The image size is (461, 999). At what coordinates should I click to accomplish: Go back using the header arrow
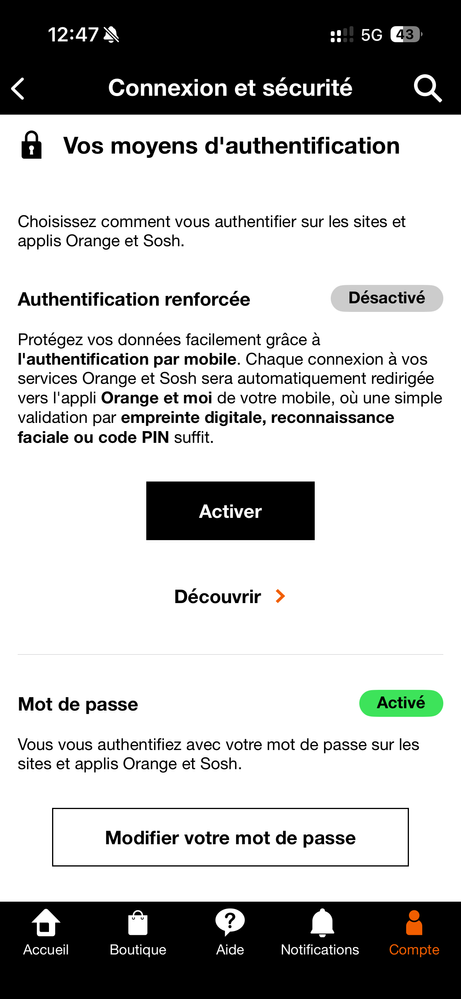tap(18, 89)
